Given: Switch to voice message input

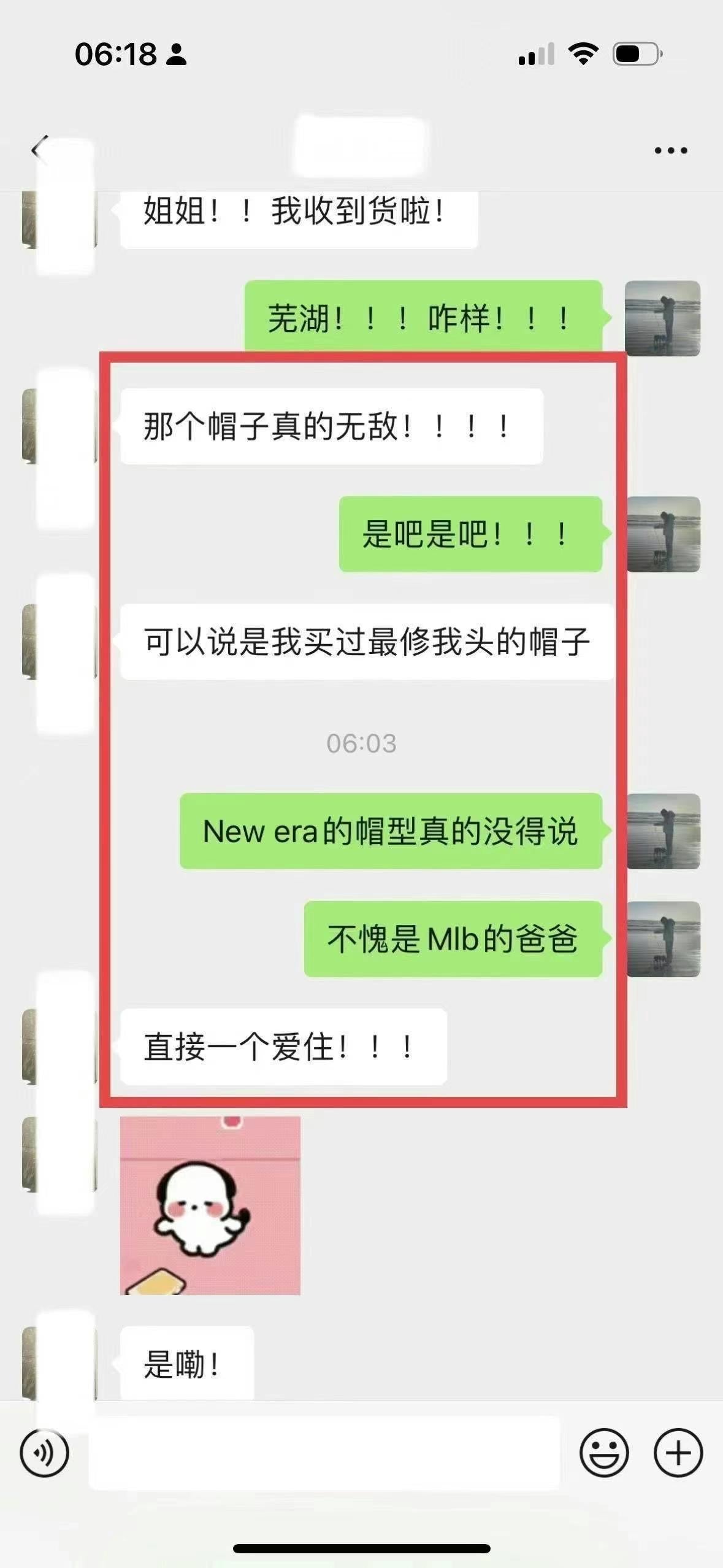Looking at the screenshot, I should (x=44, y=1452).
